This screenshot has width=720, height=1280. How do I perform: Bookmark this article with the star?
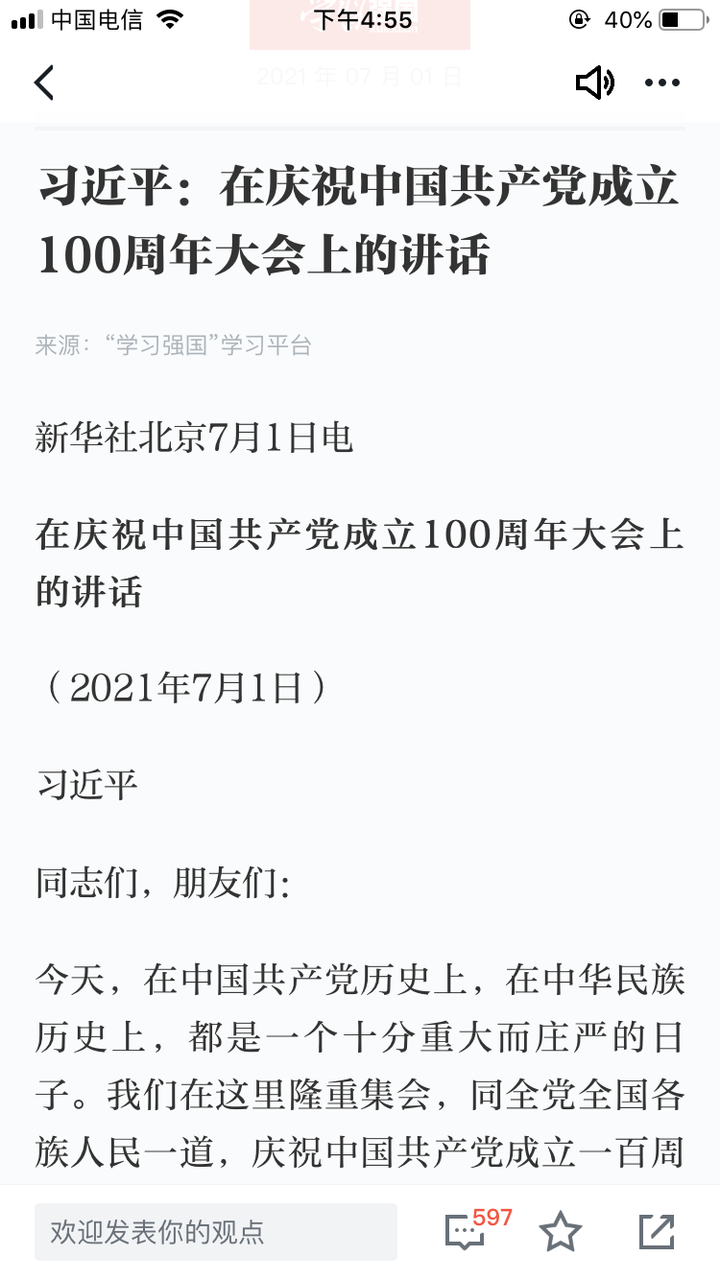tap(560, 1231)
